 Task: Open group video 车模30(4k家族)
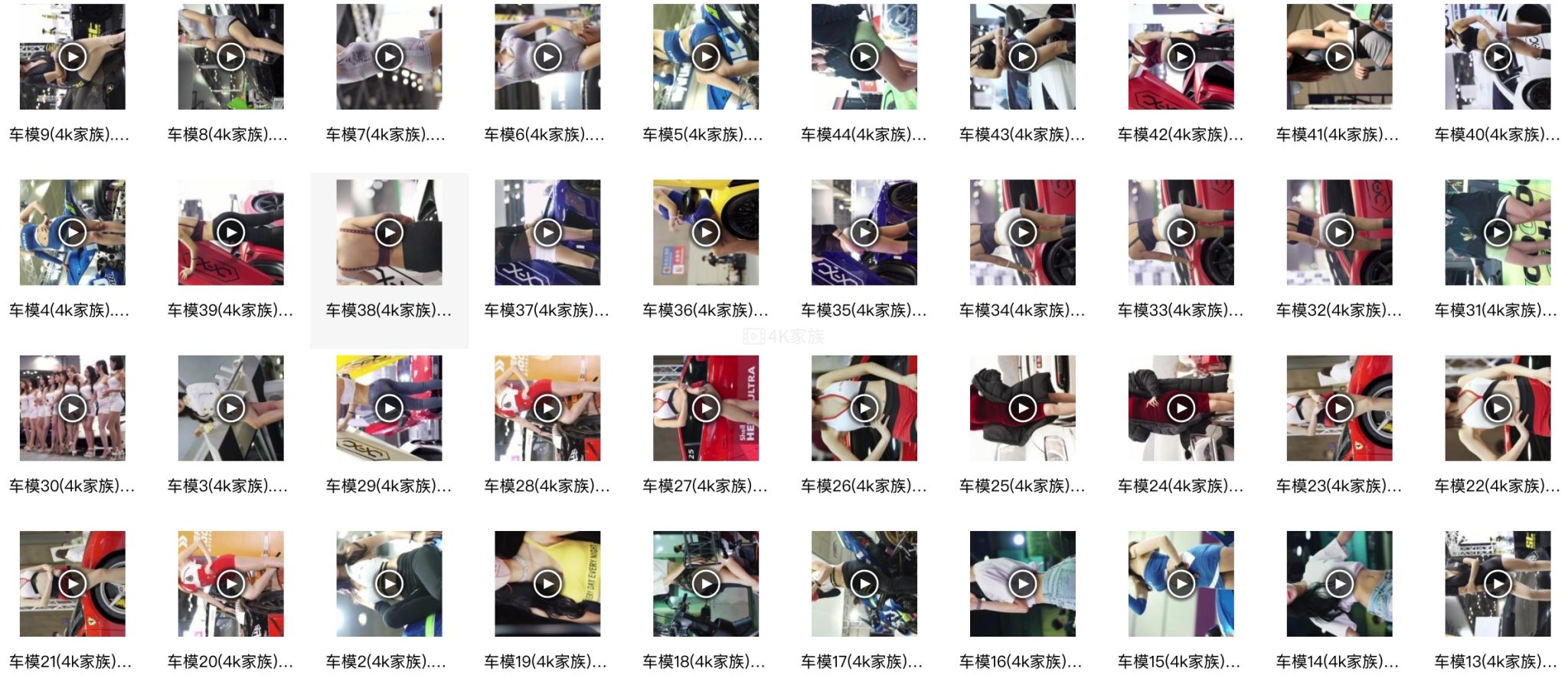tap(72, 408)
